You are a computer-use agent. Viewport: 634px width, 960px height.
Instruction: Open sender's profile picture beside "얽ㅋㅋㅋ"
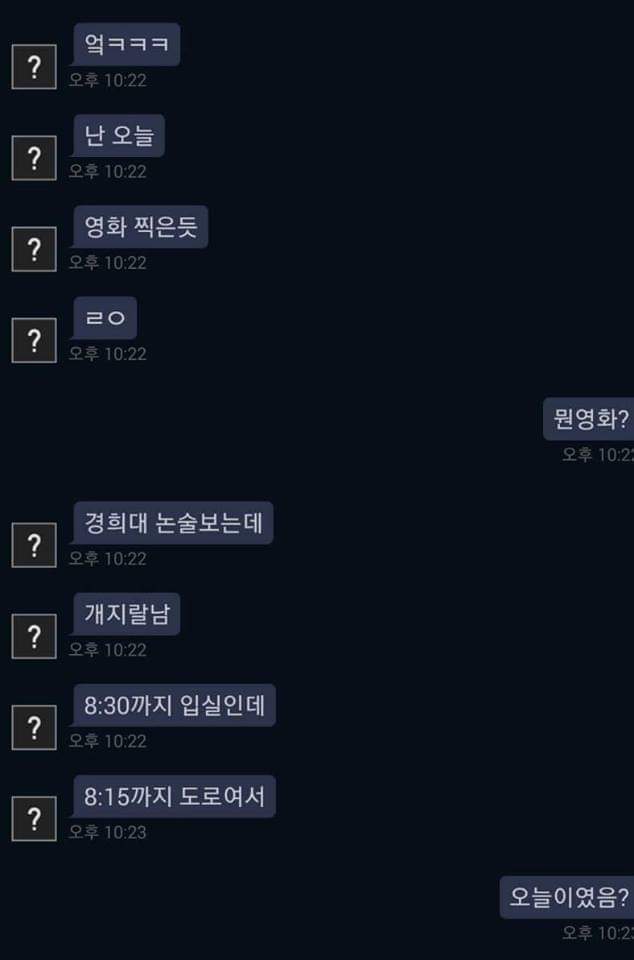[34, 67]
